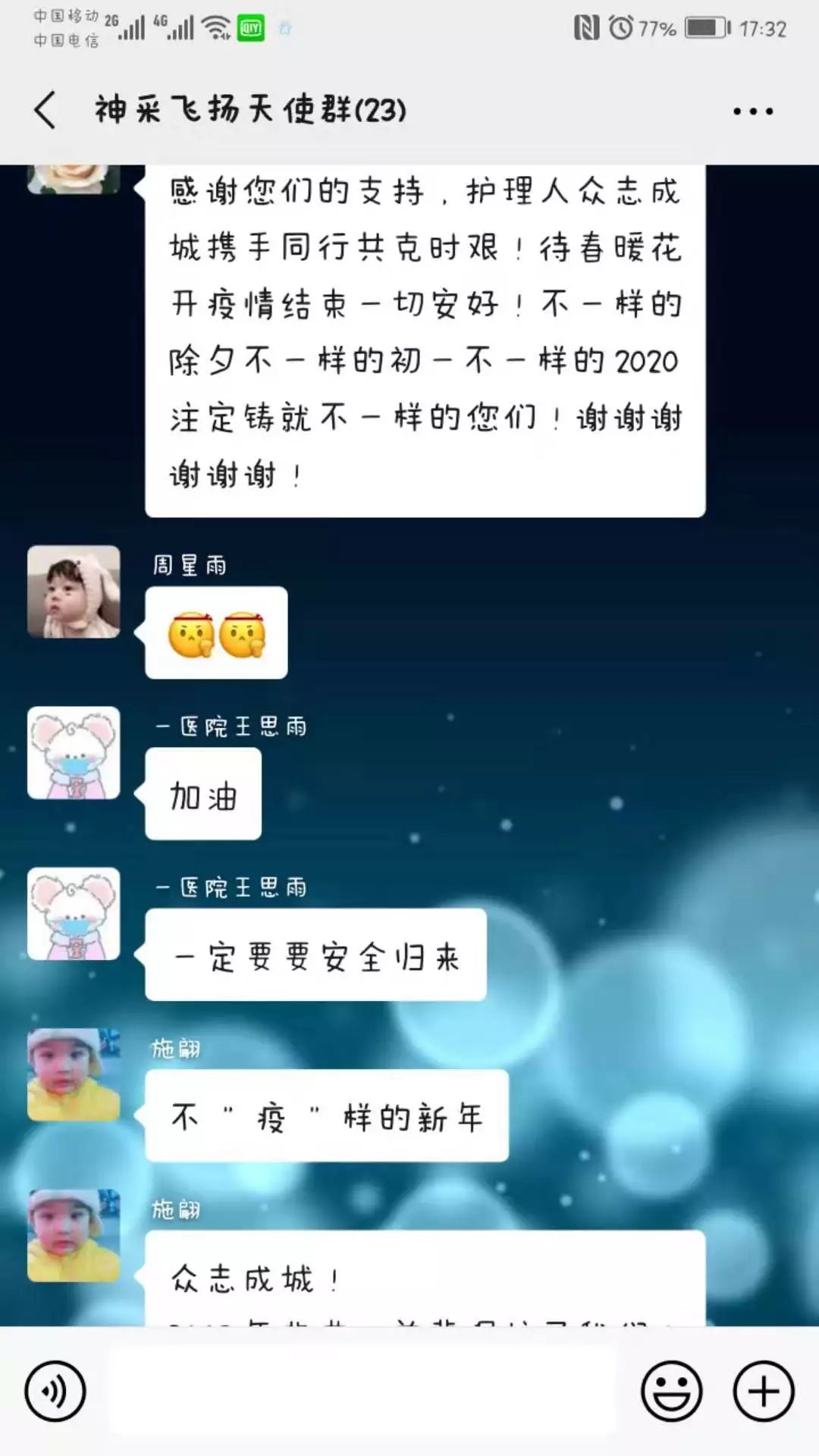819x1456 pixels.
Task: Open the group chat options menu
Action: (x=752, y=111)
